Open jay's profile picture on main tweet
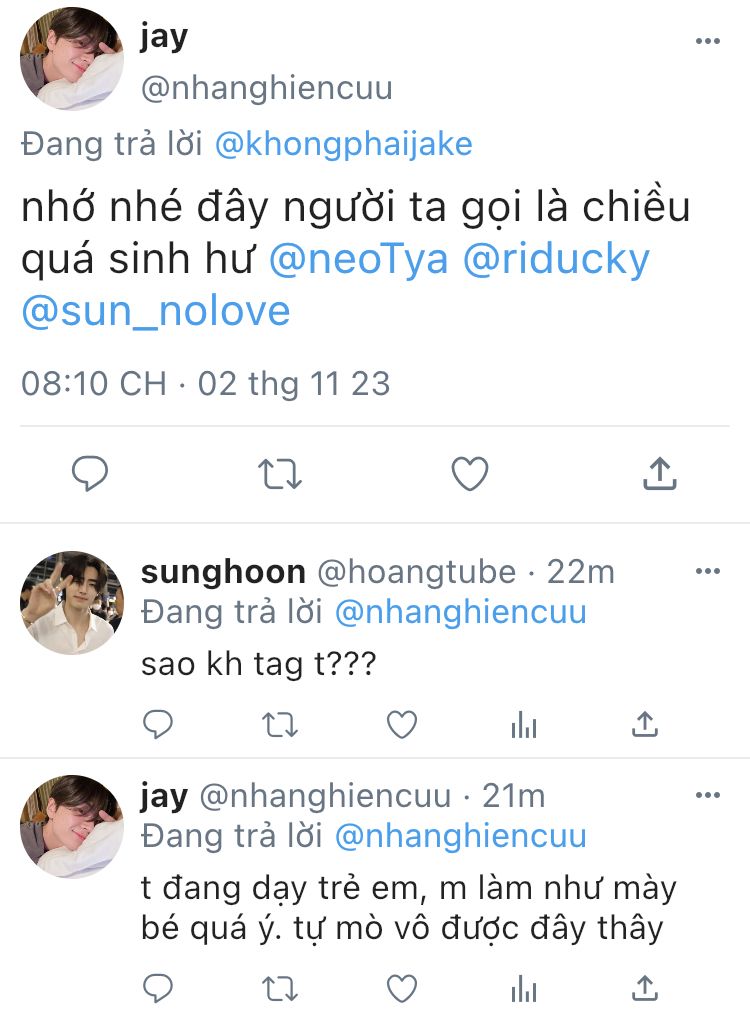Viewport: 750px width, 1017px height. coord(71,58)
